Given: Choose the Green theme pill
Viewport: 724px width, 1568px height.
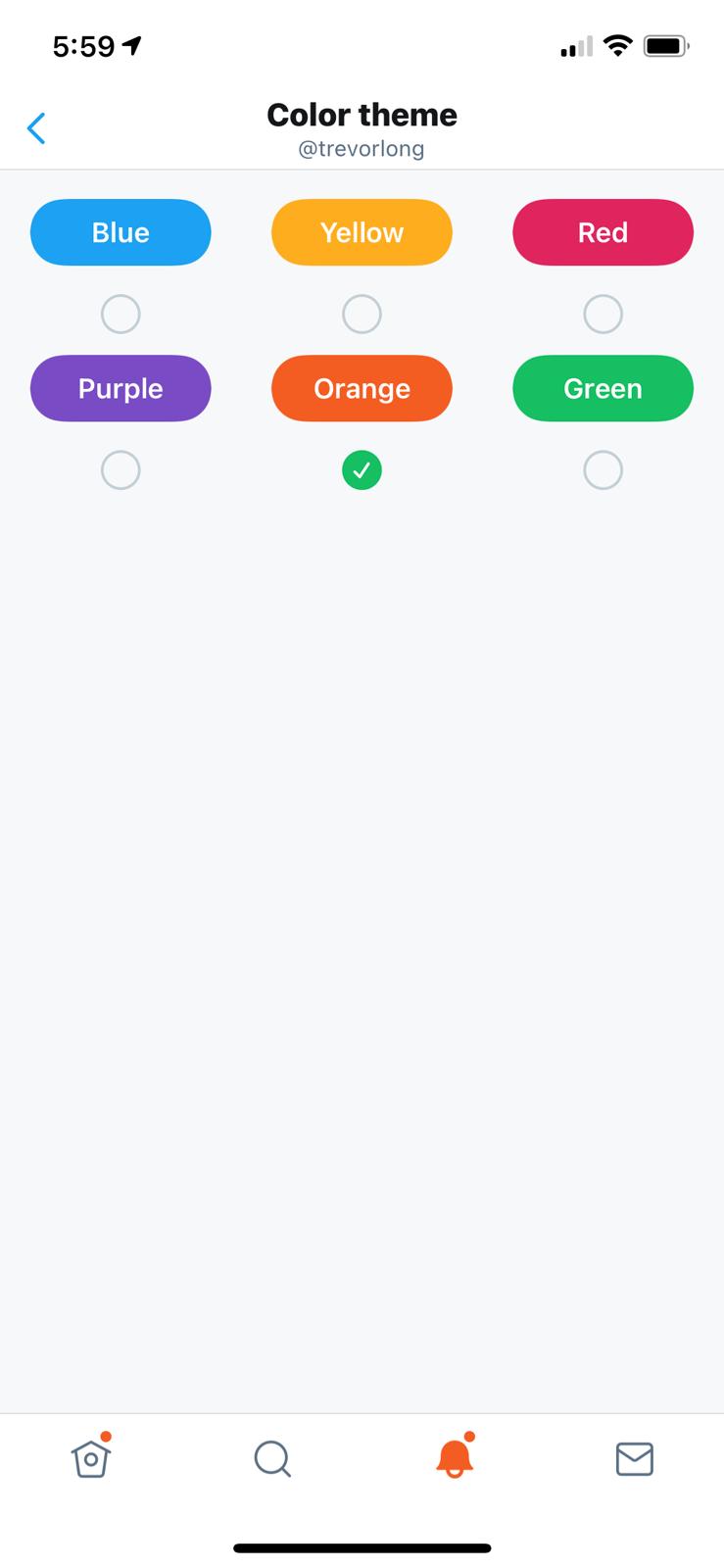Looking at the screenshot, I should [603, 388].
